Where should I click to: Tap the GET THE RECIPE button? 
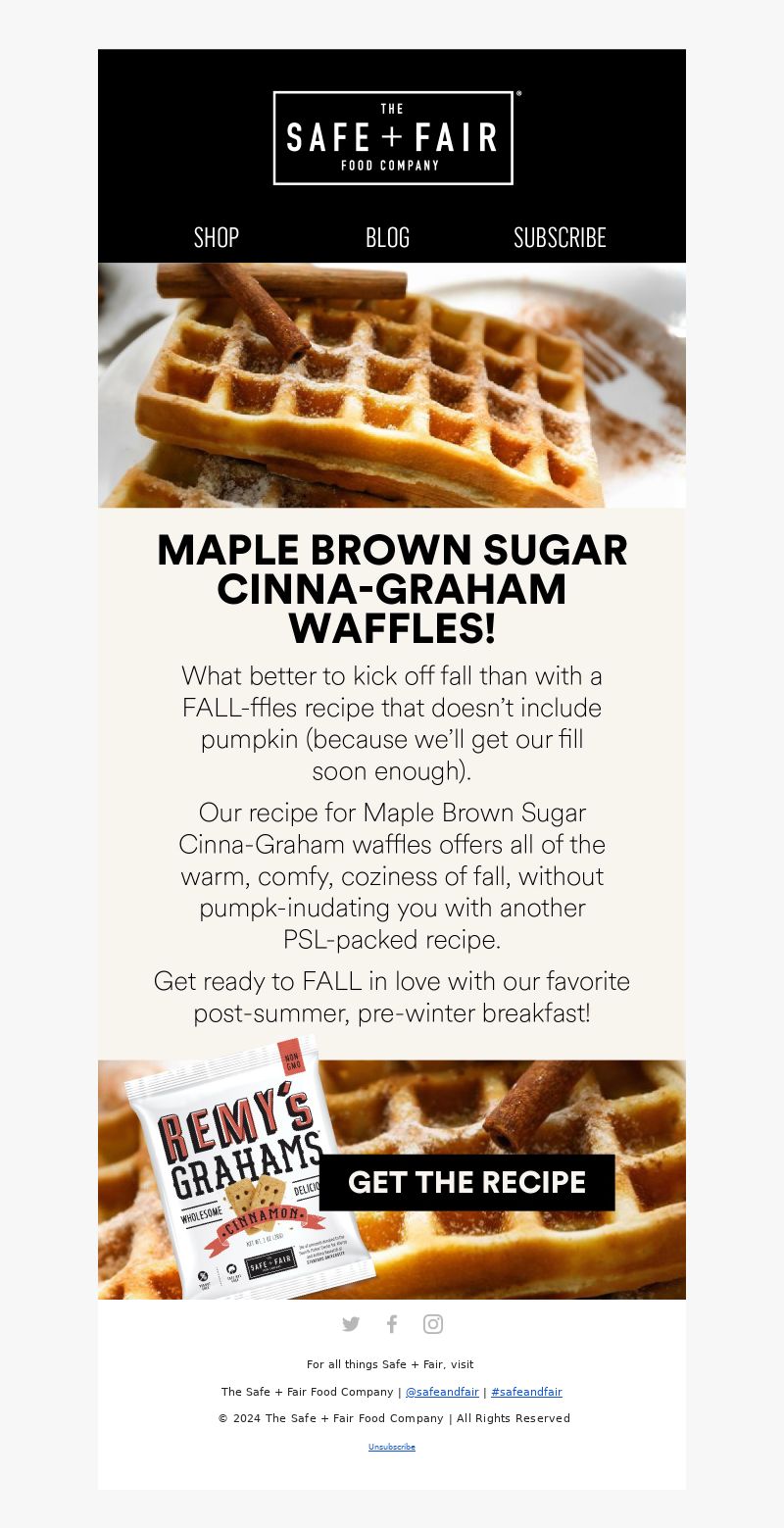pyautogui.click(x=466, y=1182)
